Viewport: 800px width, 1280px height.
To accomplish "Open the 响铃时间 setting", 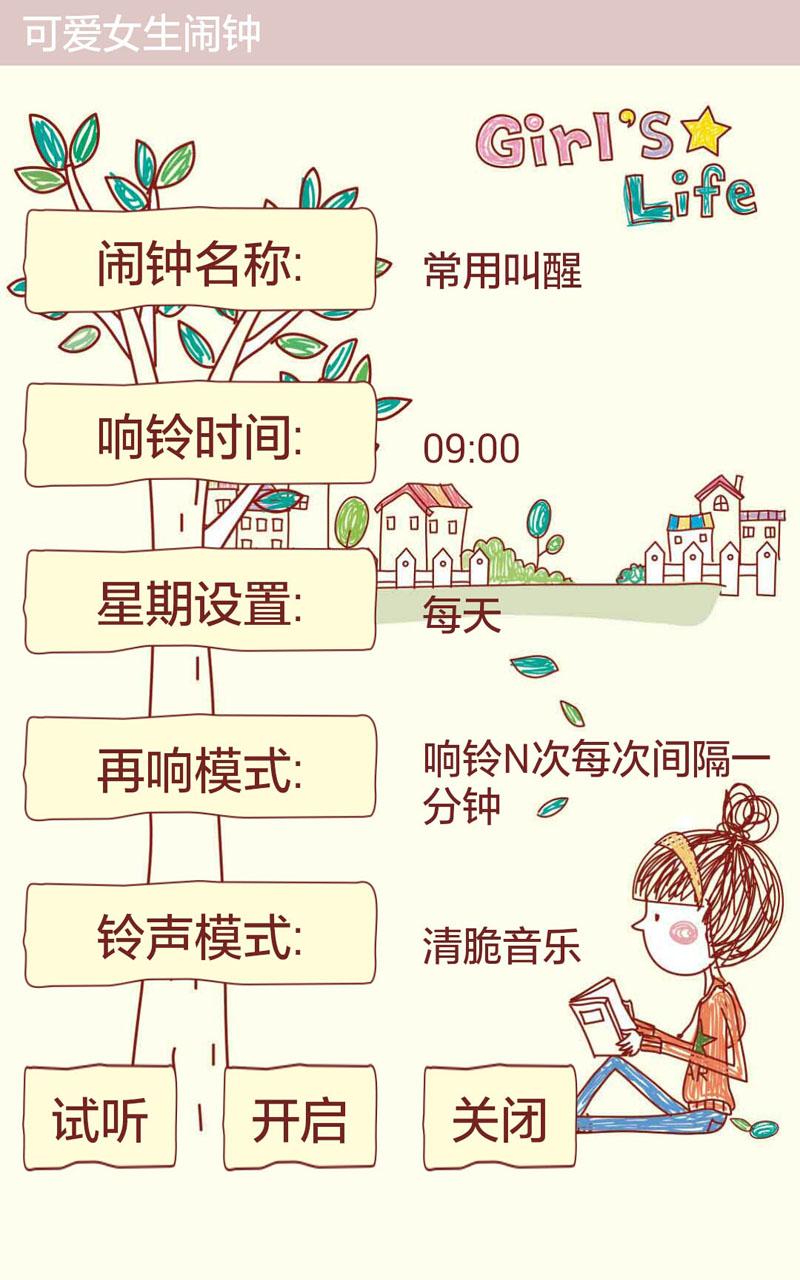I will (x=200, y=437).
